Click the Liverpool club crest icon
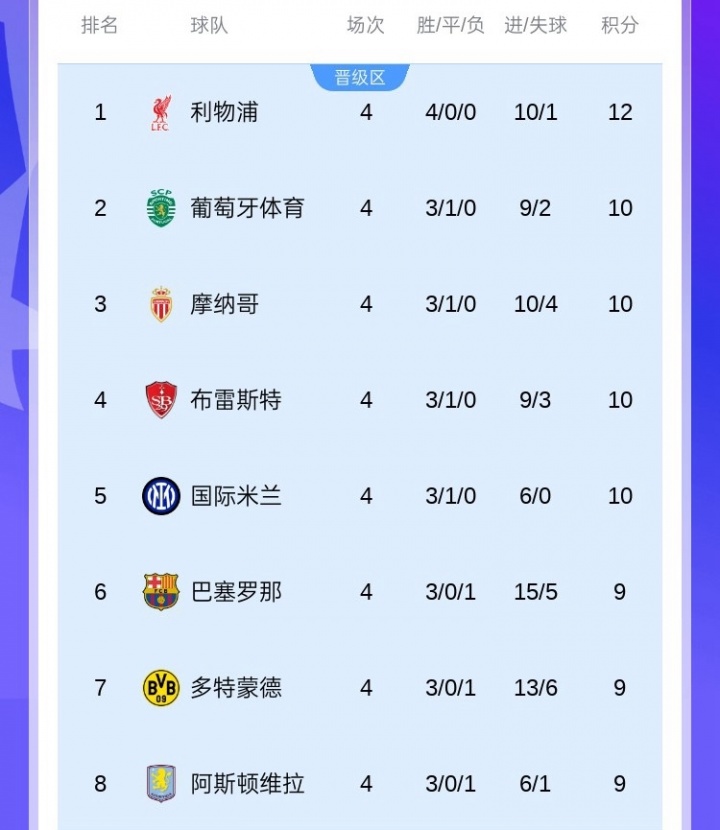Image resolution: width=720 pixels, height=830 pixels. click(x=159, y=112)
